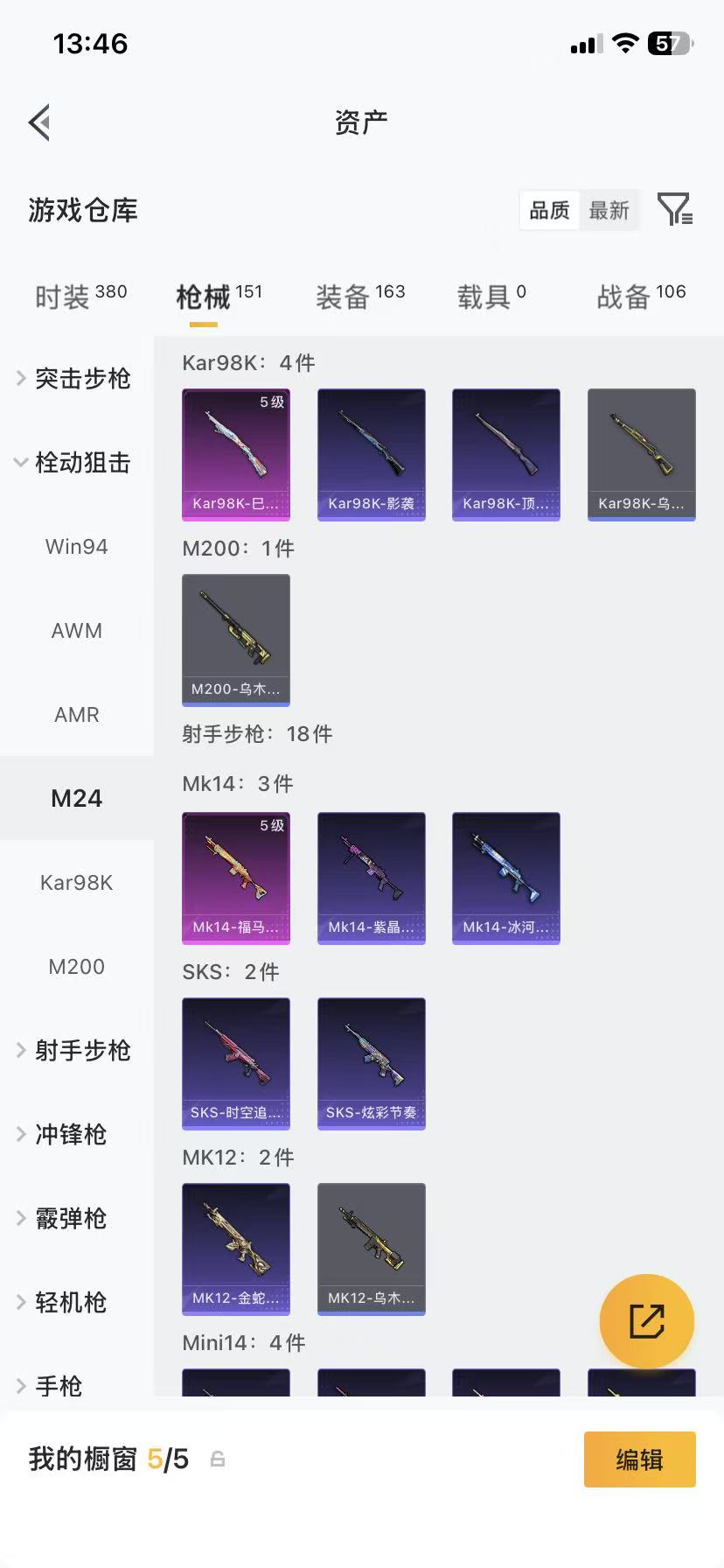Viewport: 724px width, 1568px height.
Task: Go back from the 资产 page
Action: pos(39,122)
